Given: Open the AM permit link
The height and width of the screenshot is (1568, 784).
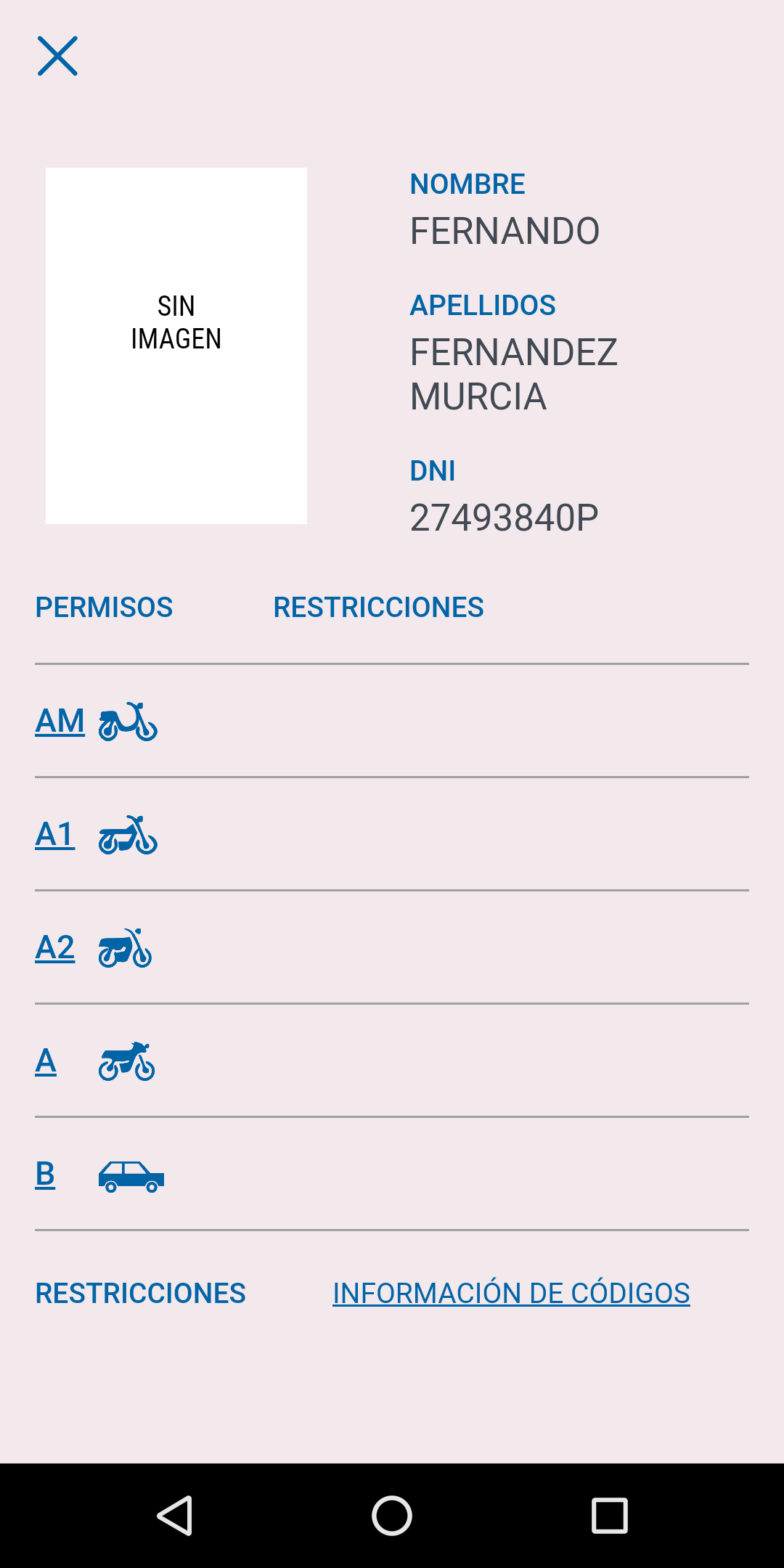Looking at the screenshot, I should pos(60,721).
